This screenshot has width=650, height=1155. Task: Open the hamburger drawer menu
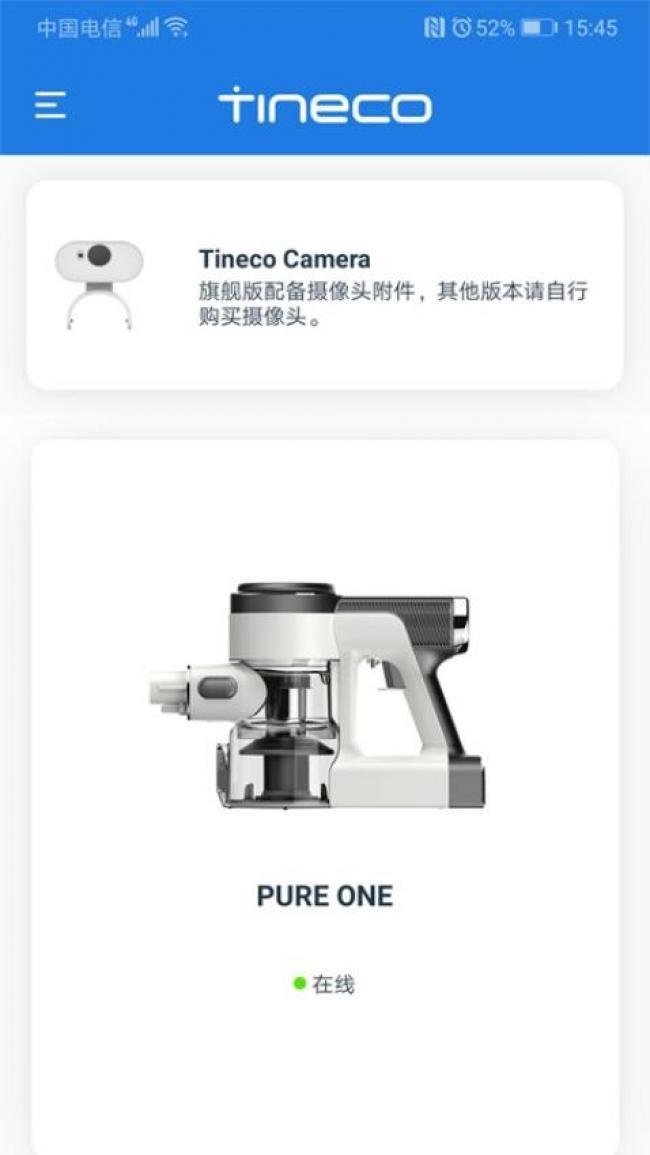pos(50,105)
